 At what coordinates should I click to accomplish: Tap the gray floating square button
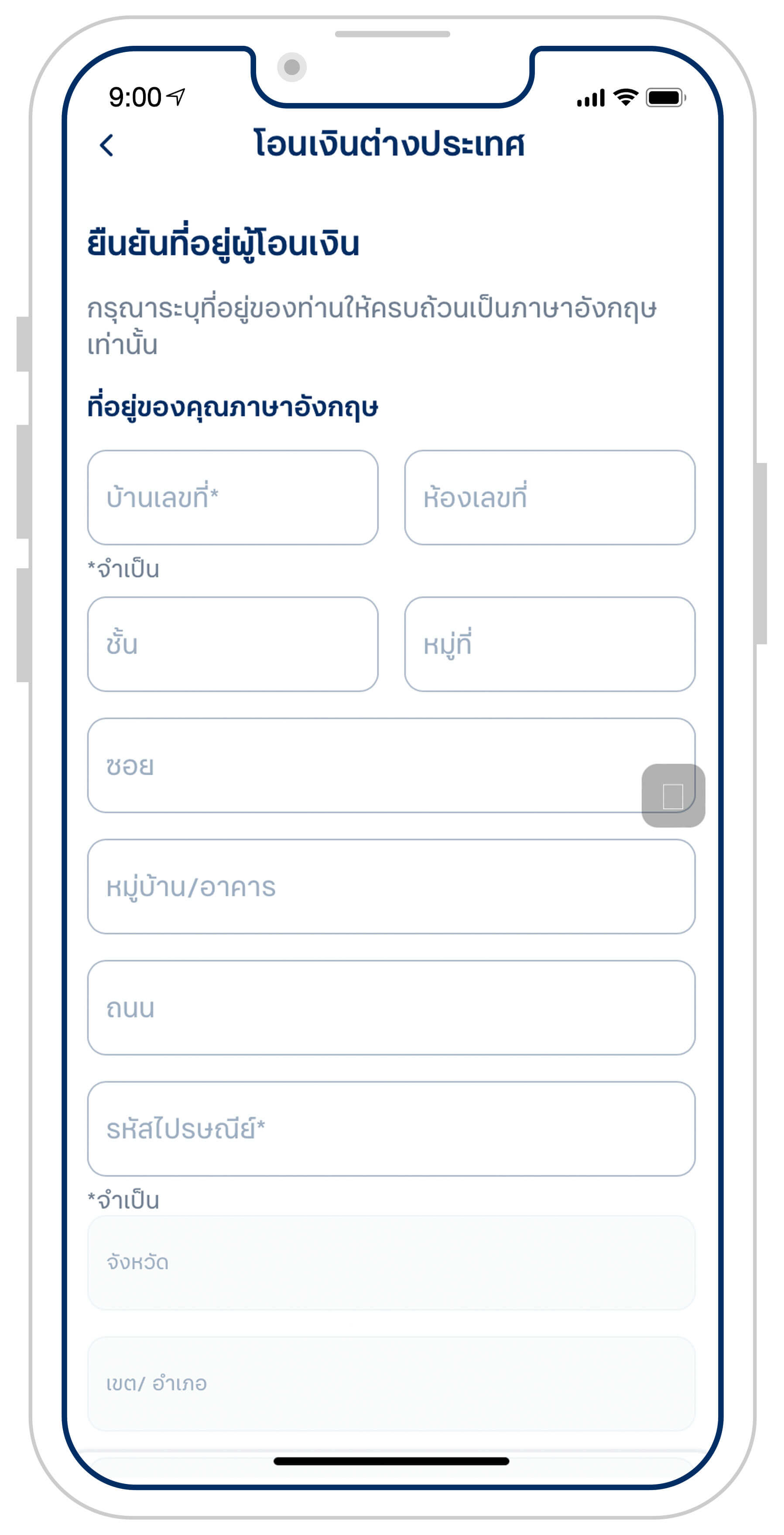click(673, 796)
